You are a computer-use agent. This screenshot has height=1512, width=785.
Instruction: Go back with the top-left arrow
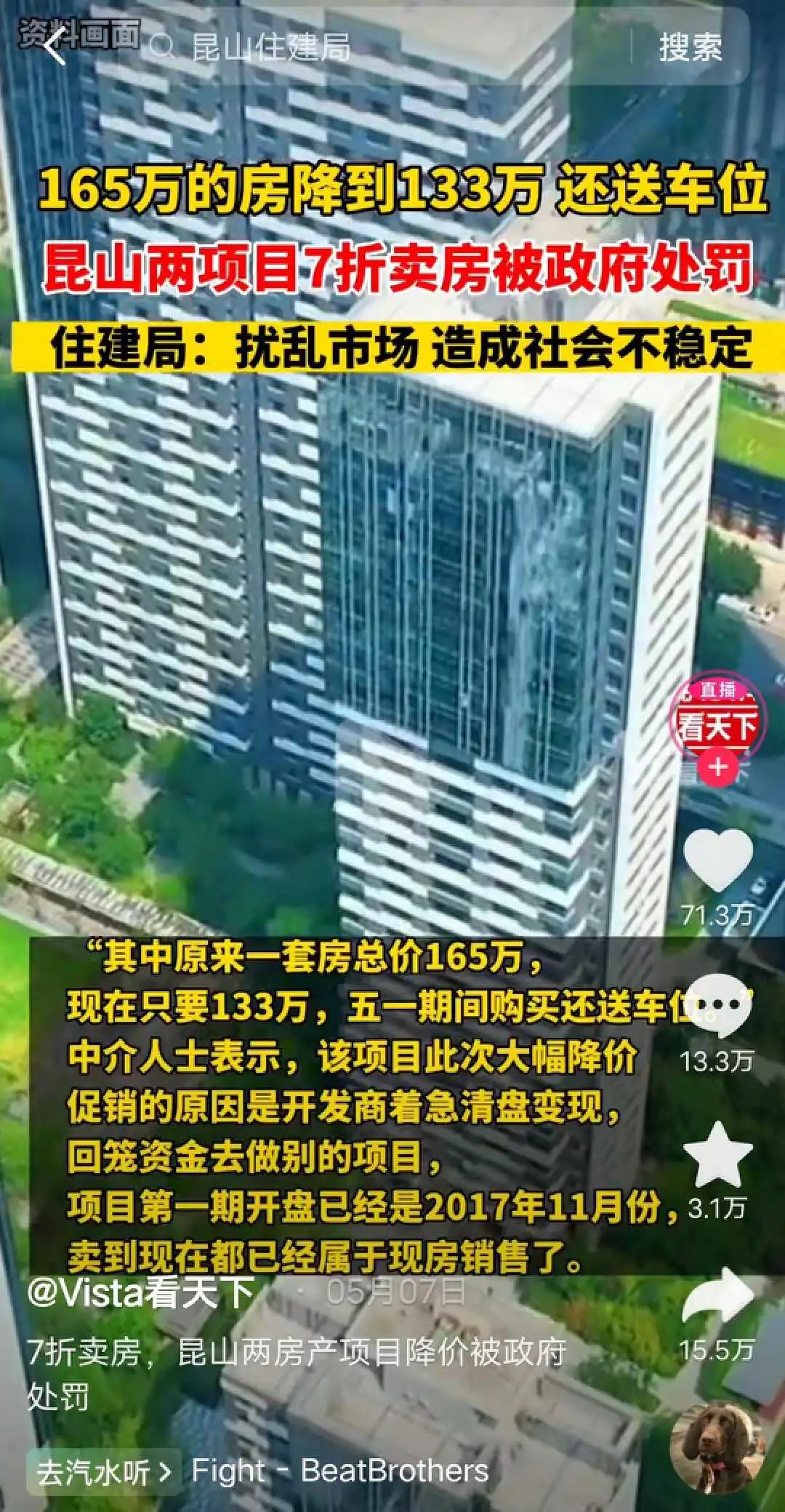pyautogui.click(x=55, y=48)
